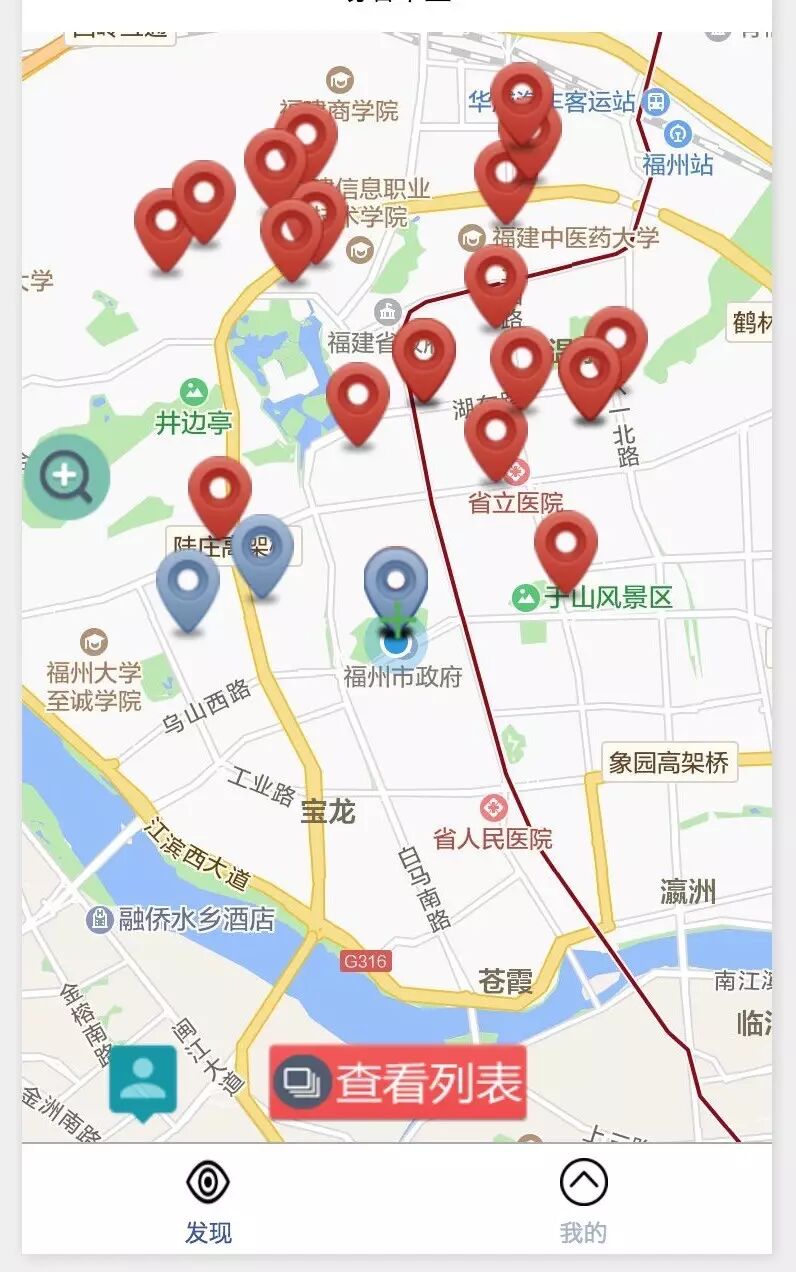
Task: Open the 查看列表 list view
Action: [398, 1082]
